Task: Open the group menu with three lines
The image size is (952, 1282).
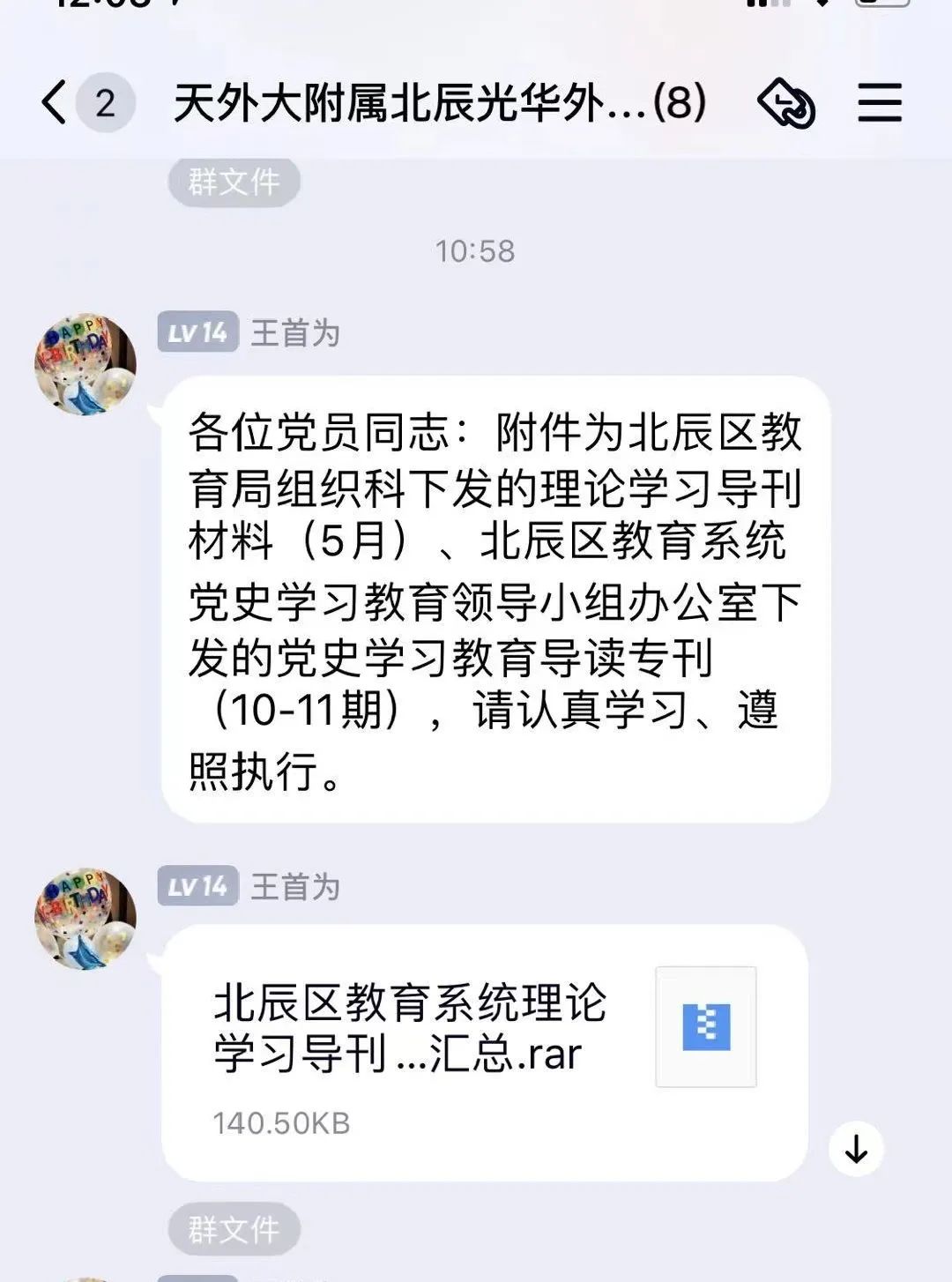Action: pos(880,103)
